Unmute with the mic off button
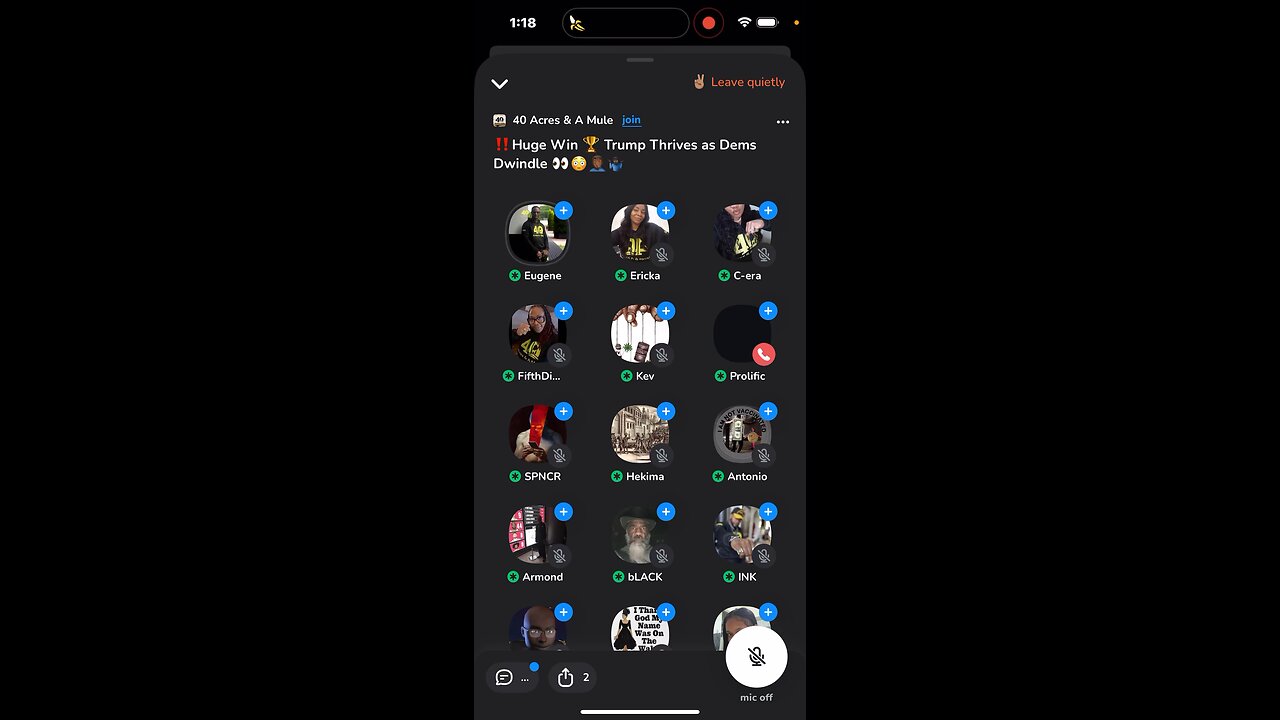The height and width of the screenshot is (720, 1280). (756, 657)
